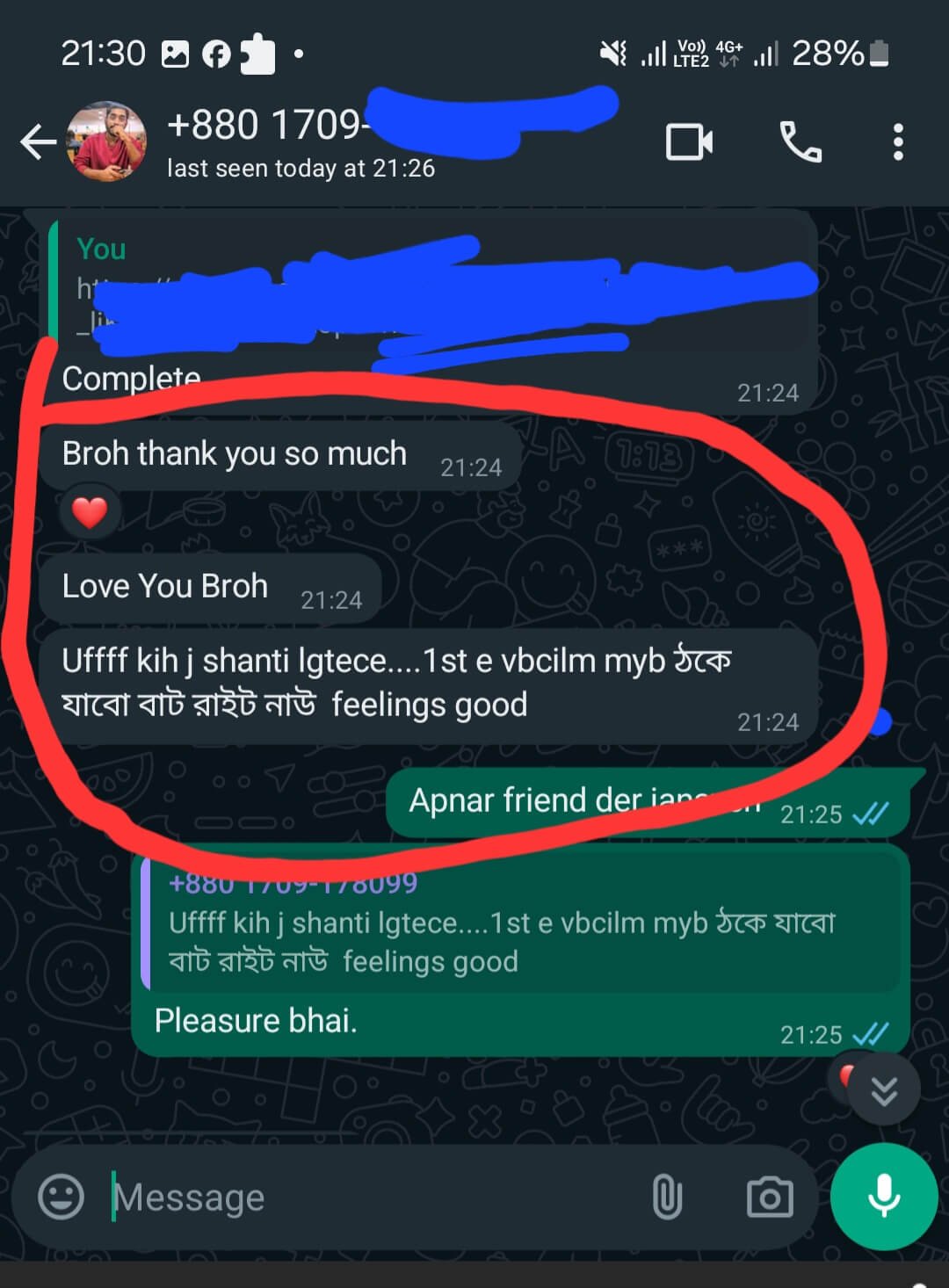
Task: Start a voice call
Action: pyautogui.click(x=800, y=141)
